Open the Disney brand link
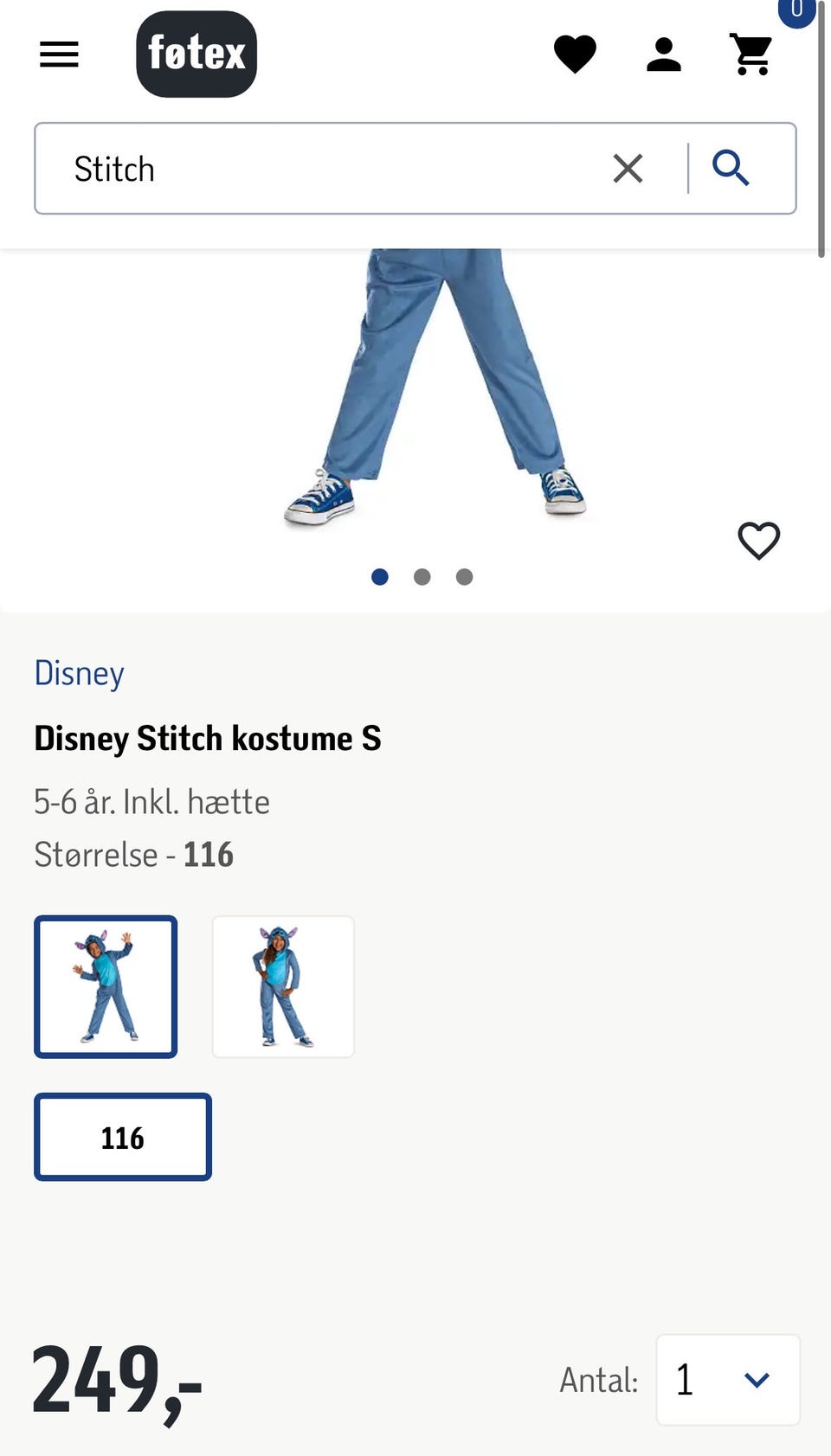This screenshot has height=1456, width=831. (x=79, y=674)
